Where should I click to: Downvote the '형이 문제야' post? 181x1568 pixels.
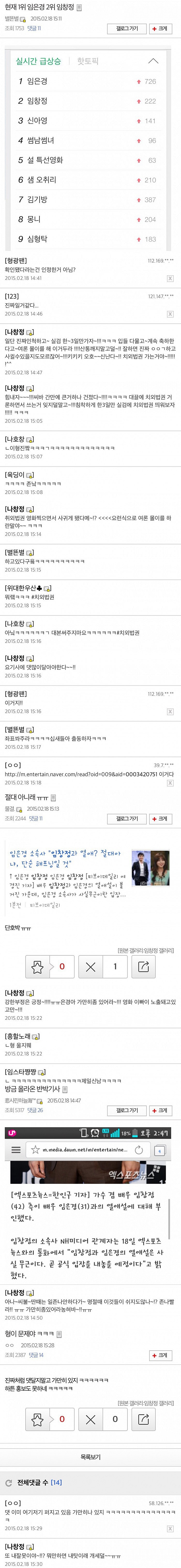click(x=91, y=1419)
